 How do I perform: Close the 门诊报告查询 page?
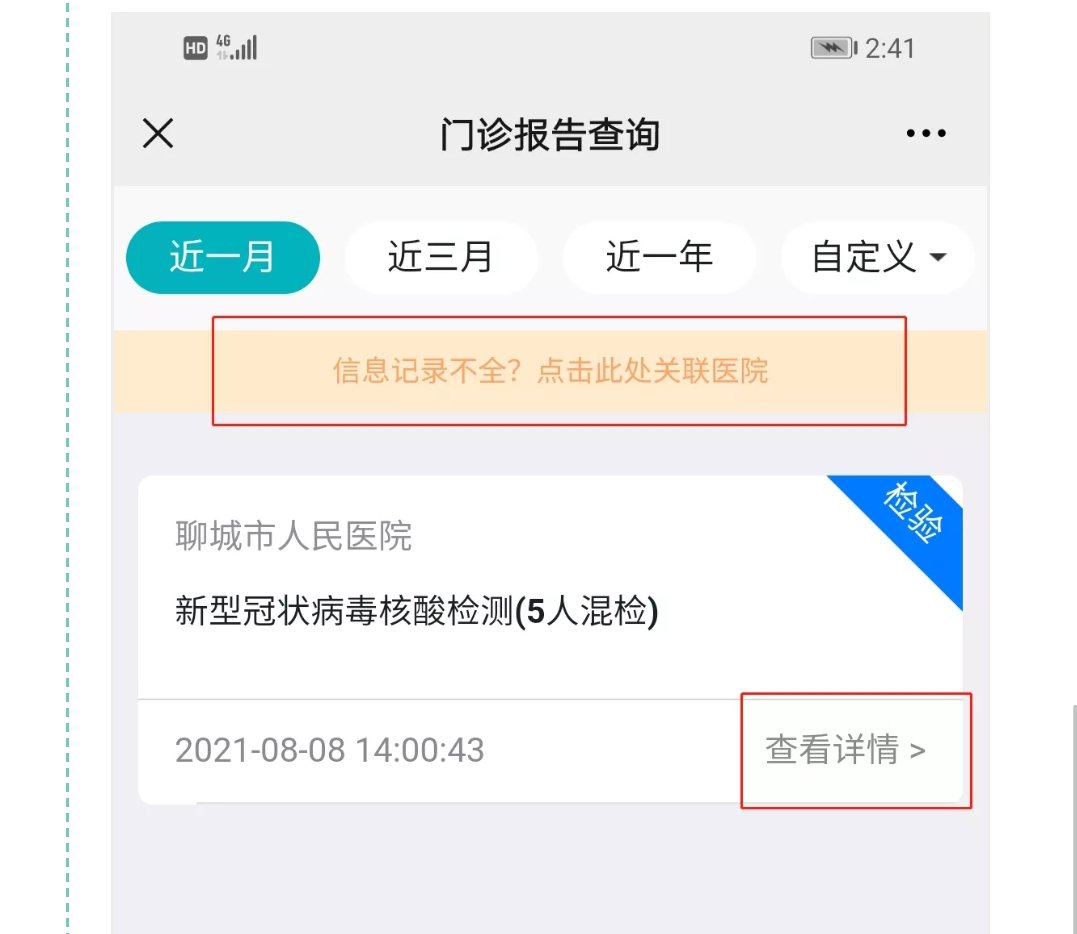158,134
